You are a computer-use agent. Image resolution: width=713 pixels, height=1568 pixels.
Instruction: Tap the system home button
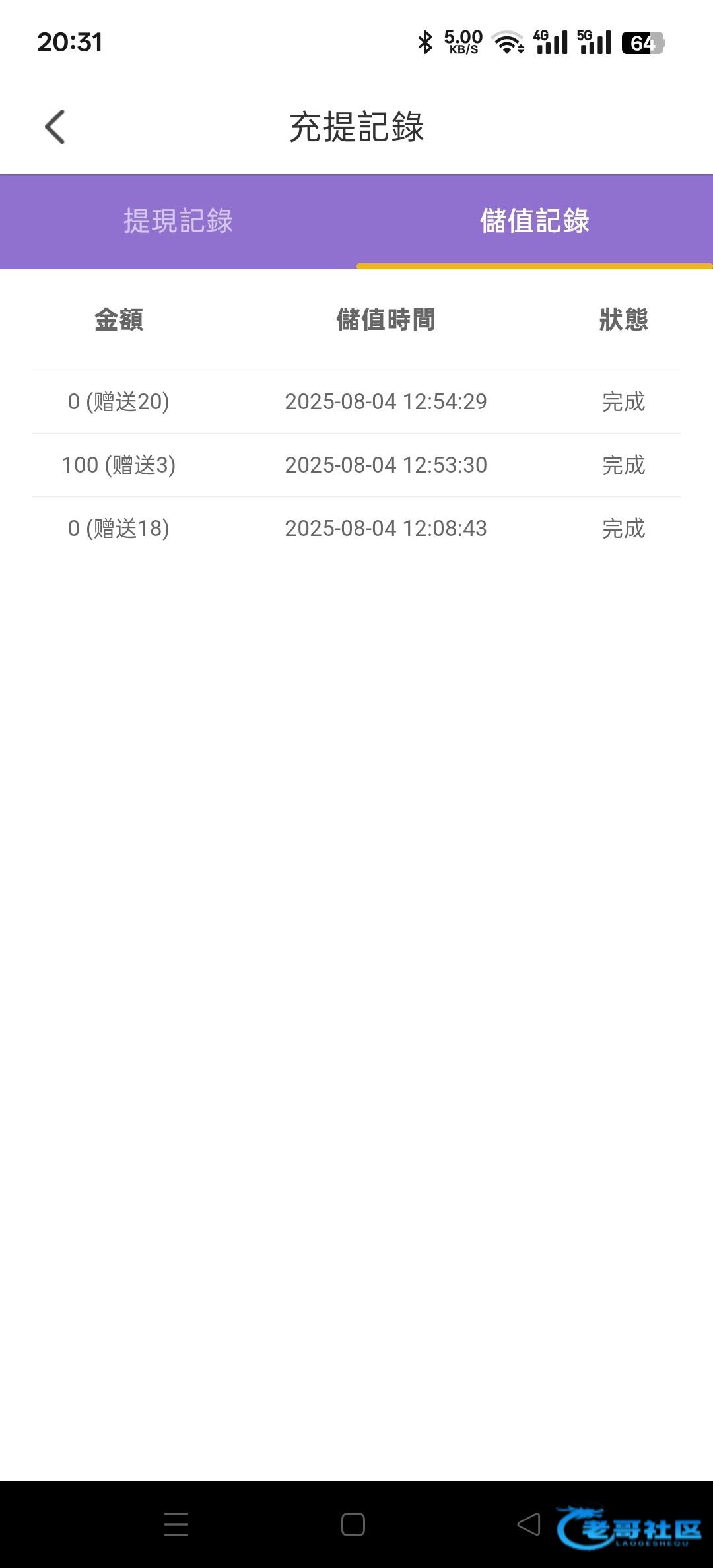(x=353, y=1524)
